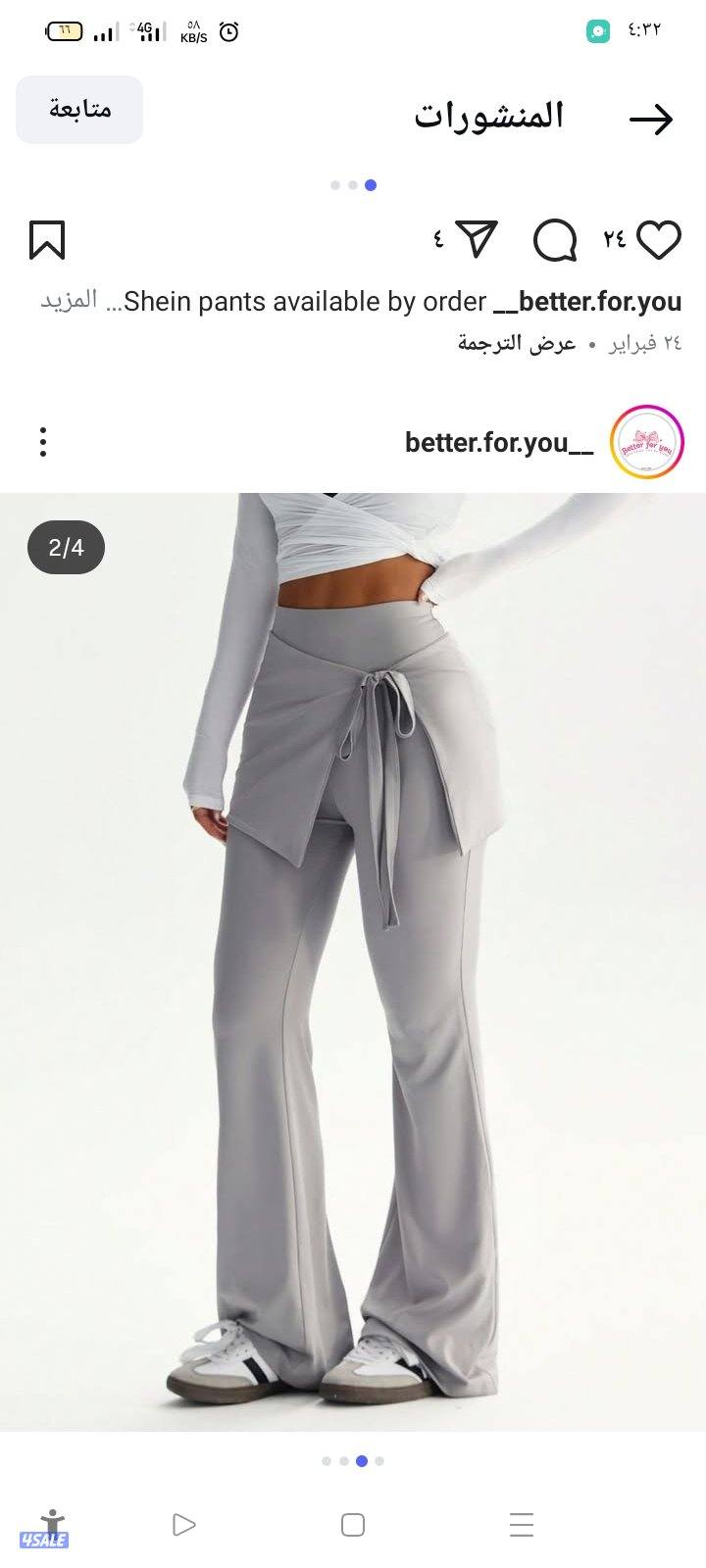Show translation via عرض الترجمة
The width and height of the screenshot is (706, 1568).
[517, 344]
